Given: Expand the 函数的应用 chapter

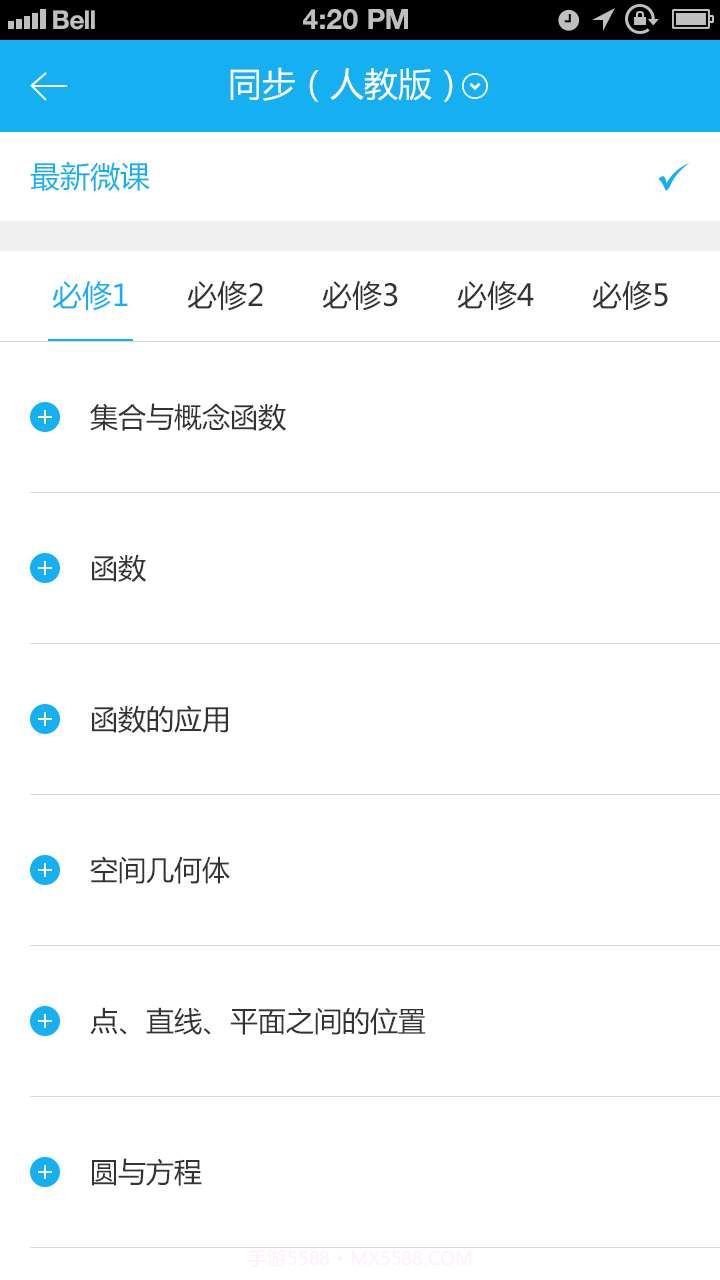Looking at the screenshot, I should pyautogui.click(x=44, y=718).
